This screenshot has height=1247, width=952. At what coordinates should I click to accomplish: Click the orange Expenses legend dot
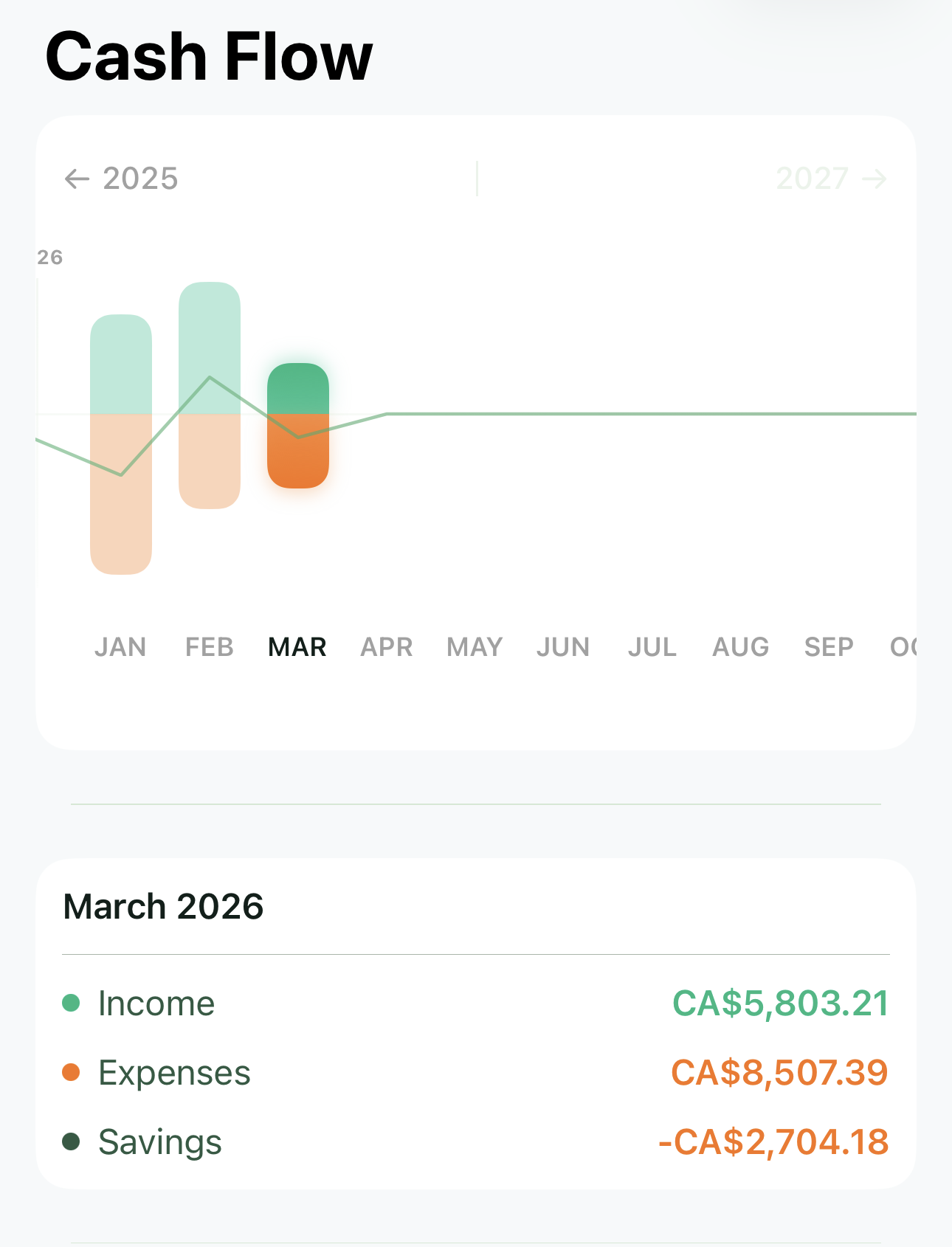click(72, 1072)
